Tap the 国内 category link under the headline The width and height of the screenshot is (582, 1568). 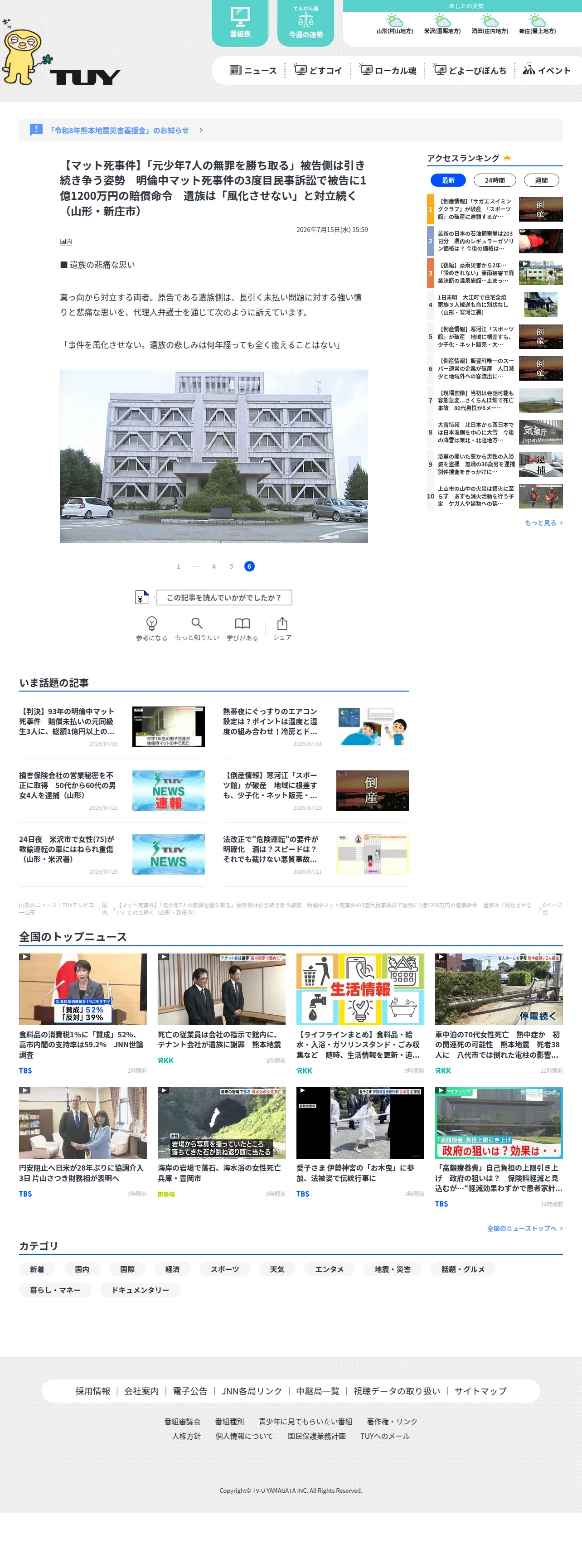(x=66, y=242)
